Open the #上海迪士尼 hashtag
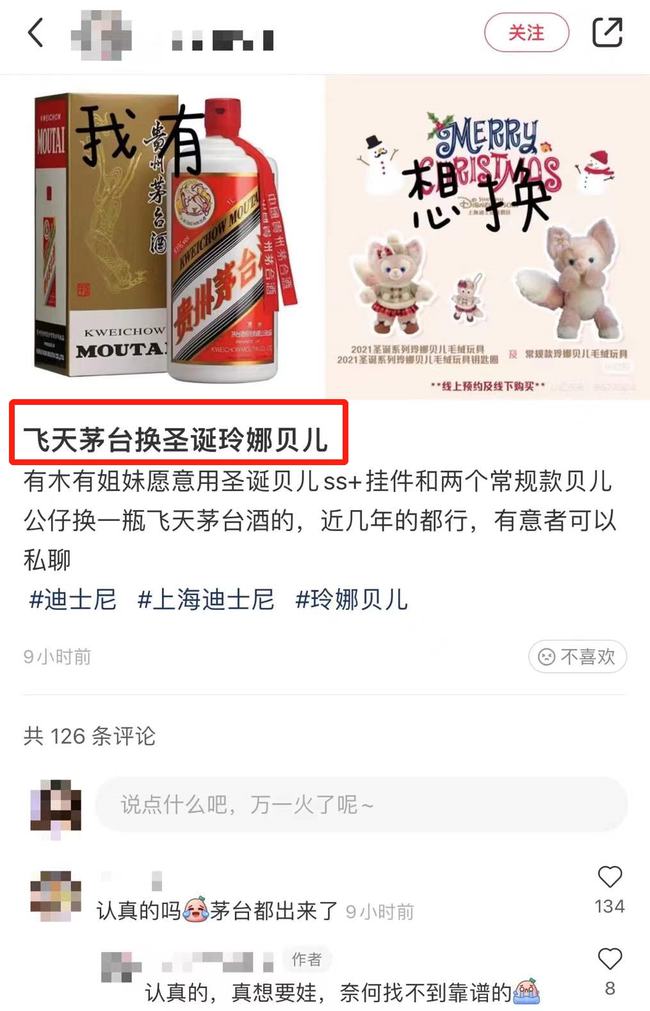This screenshot has width=650, height=1011. (206, 600)
